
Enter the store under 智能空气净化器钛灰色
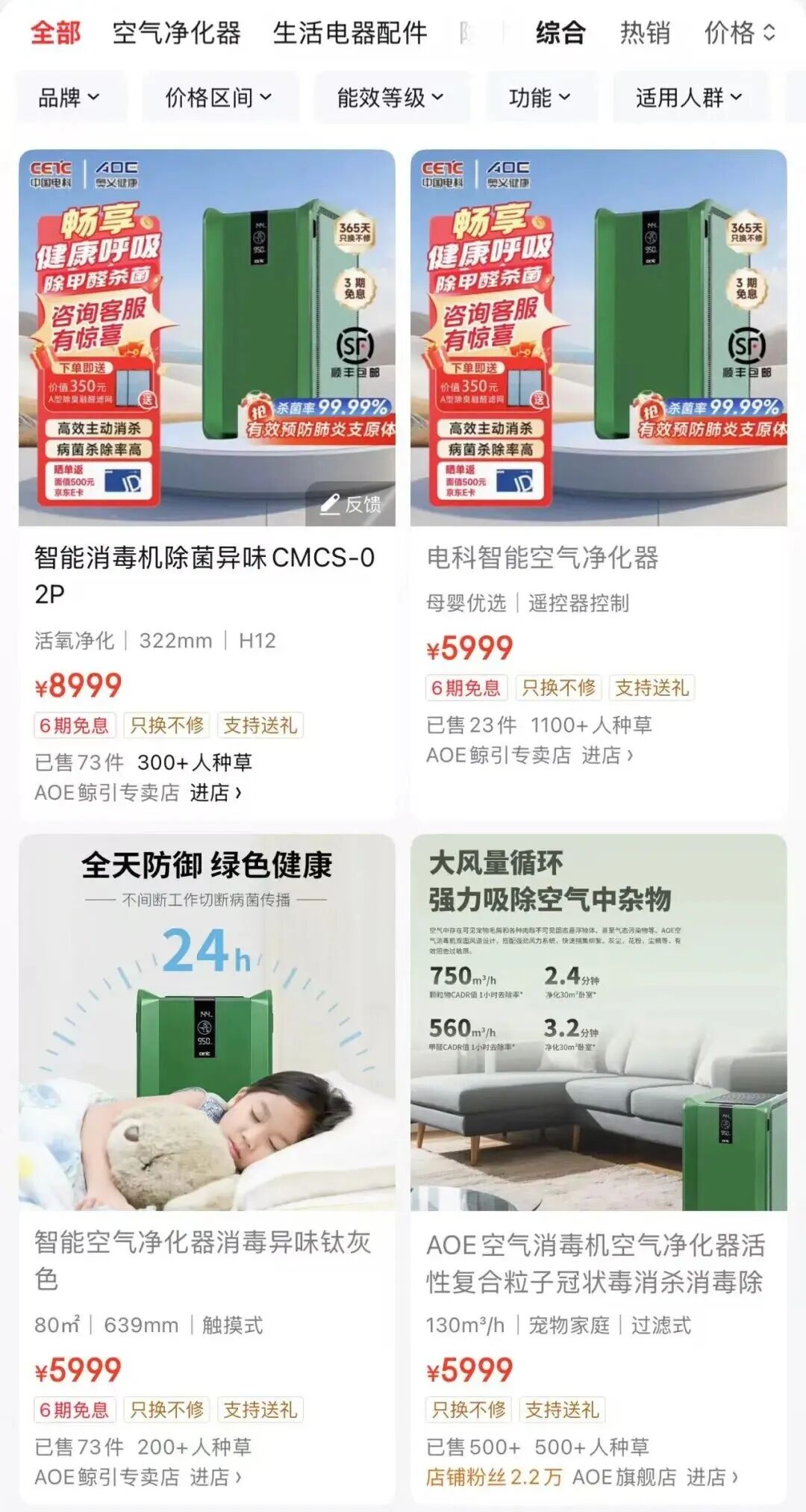216,1477
